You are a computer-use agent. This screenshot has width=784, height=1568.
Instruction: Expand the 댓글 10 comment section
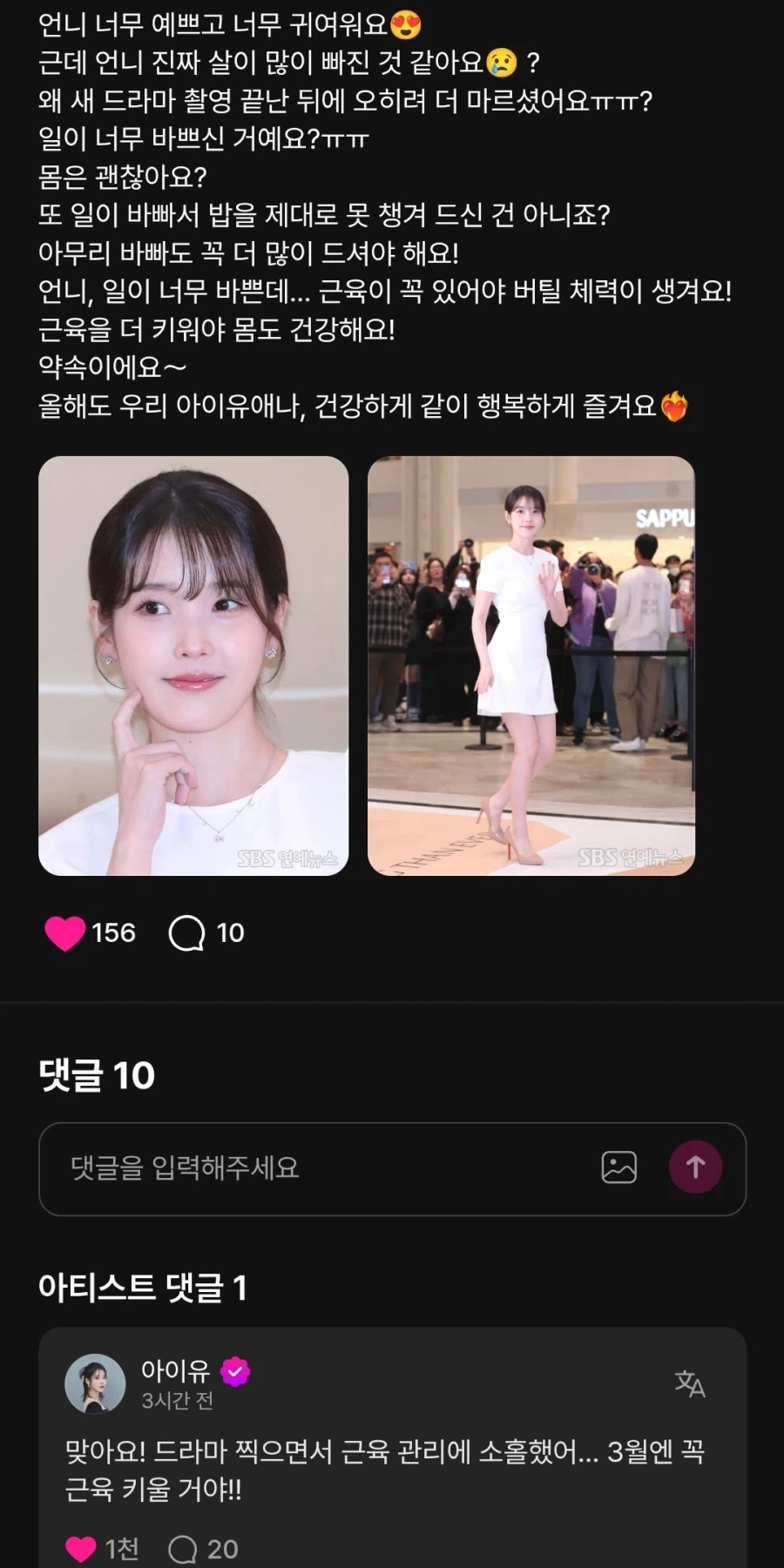pyautogui.click(x=96, y=1076)
